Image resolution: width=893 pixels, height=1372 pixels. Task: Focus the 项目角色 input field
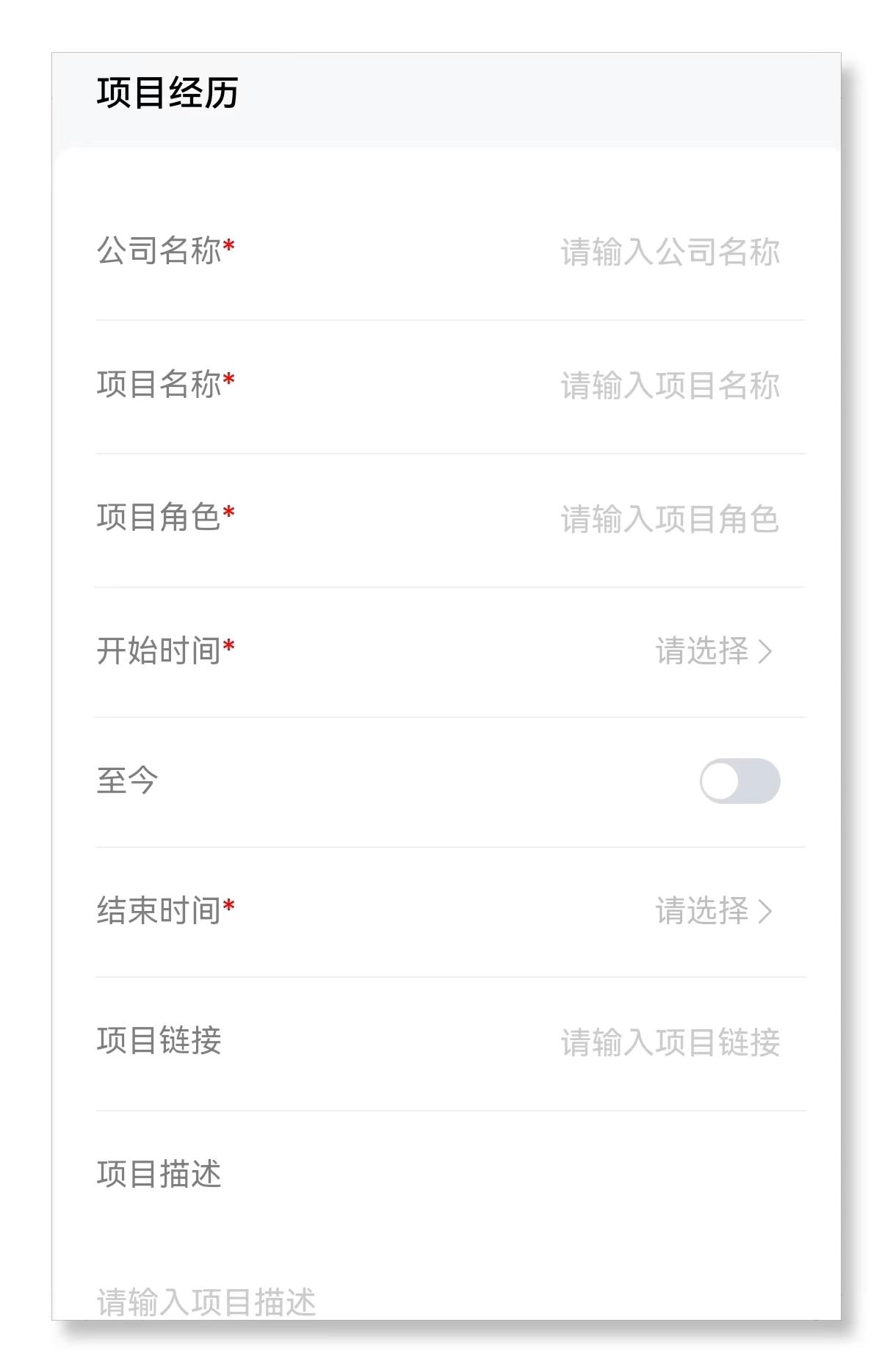669,519
